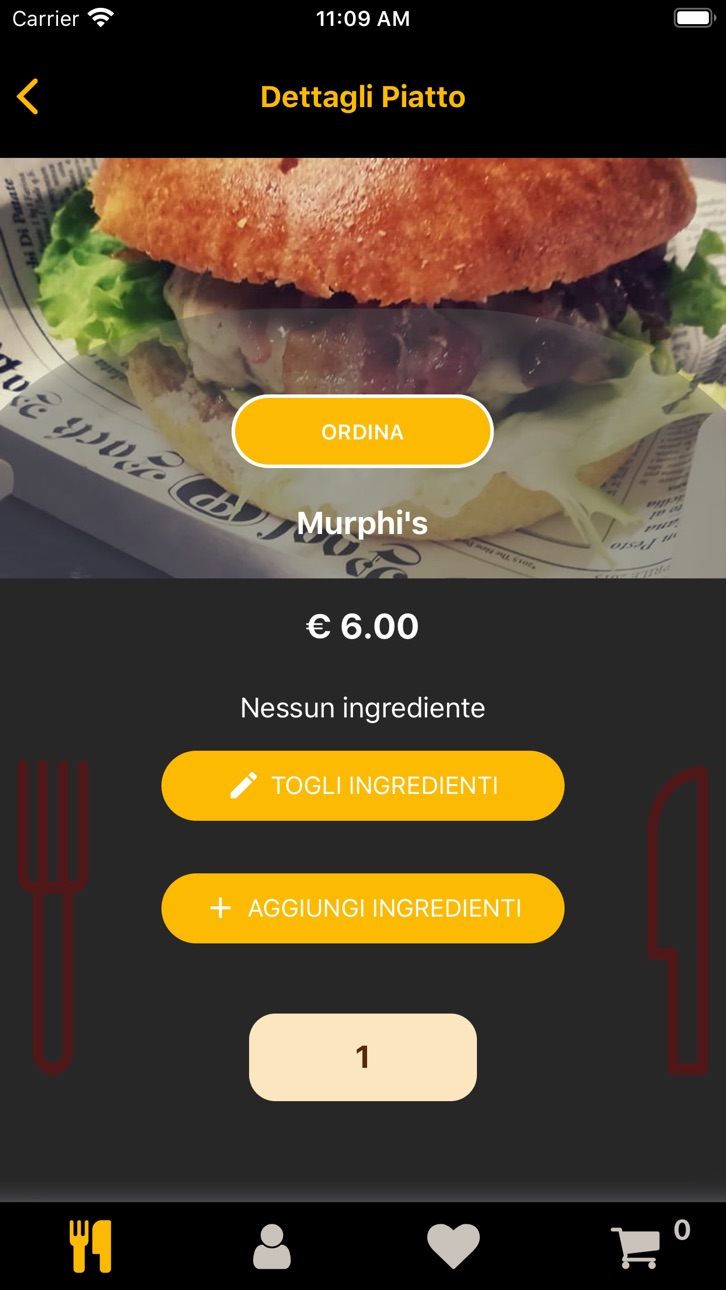
Task: Go back using the yellow arrow
Action: [x=28, y=97]
